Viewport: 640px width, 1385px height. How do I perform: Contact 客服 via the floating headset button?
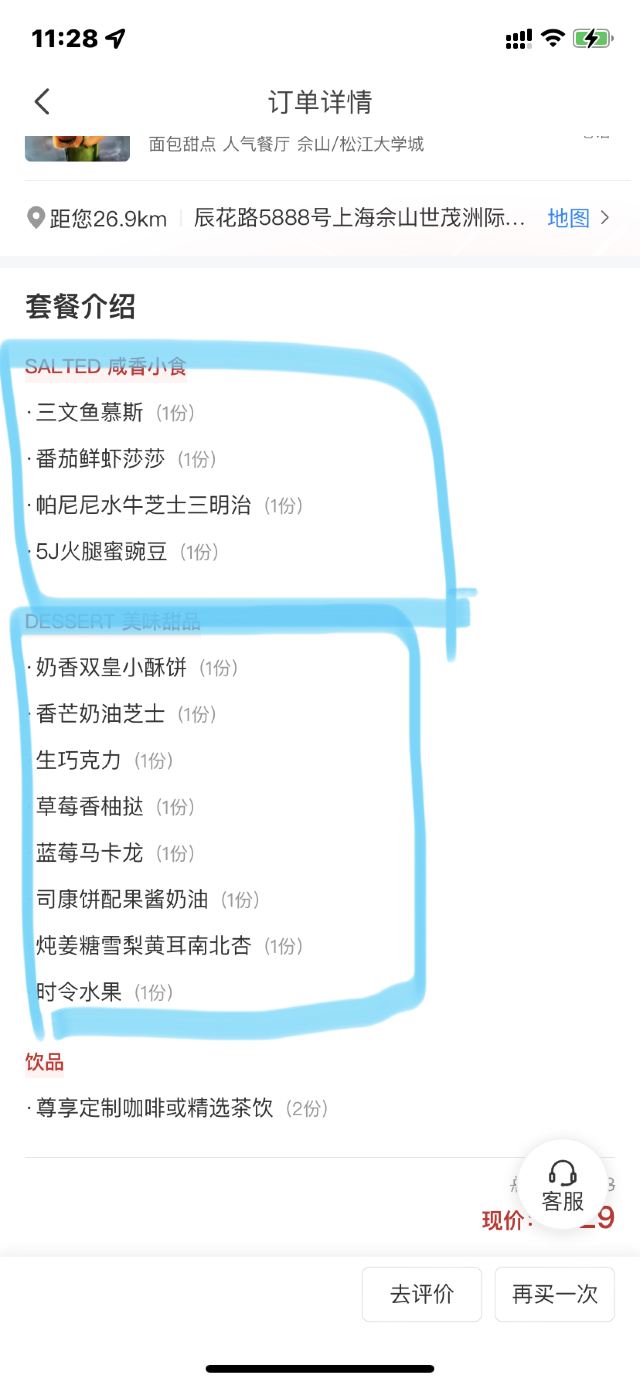[x=562, y=1184]
